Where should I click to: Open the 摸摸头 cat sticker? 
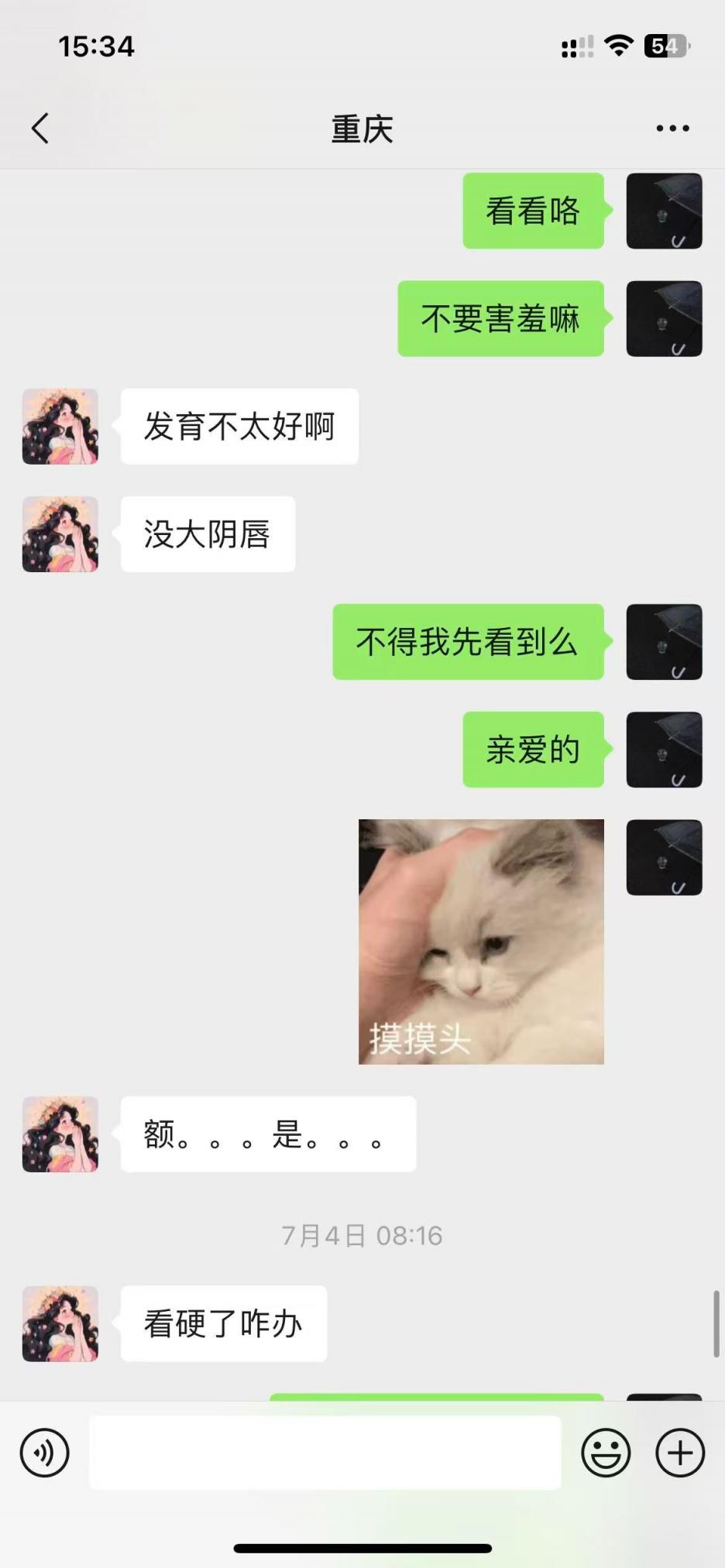481,942
